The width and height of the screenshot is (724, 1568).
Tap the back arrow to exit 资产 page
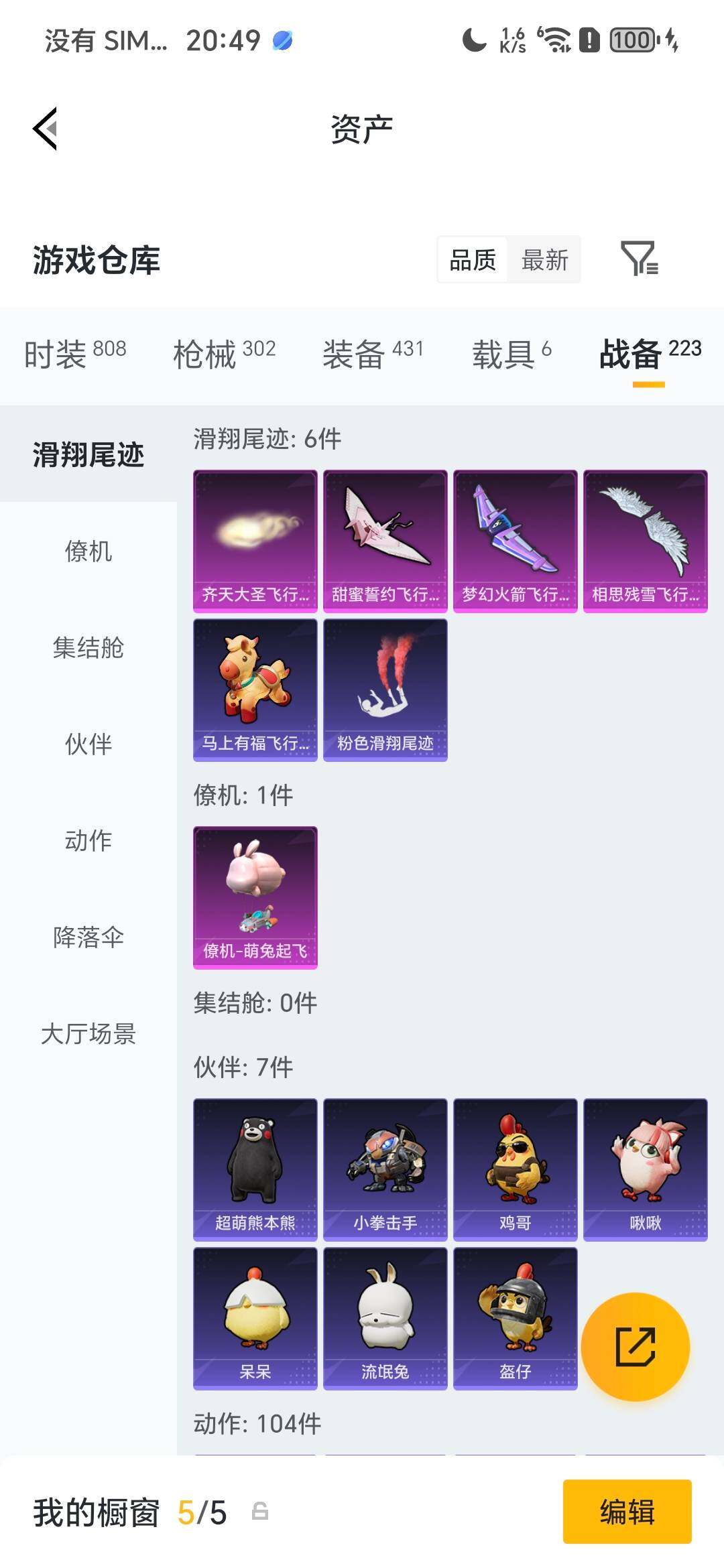point(46,129)
